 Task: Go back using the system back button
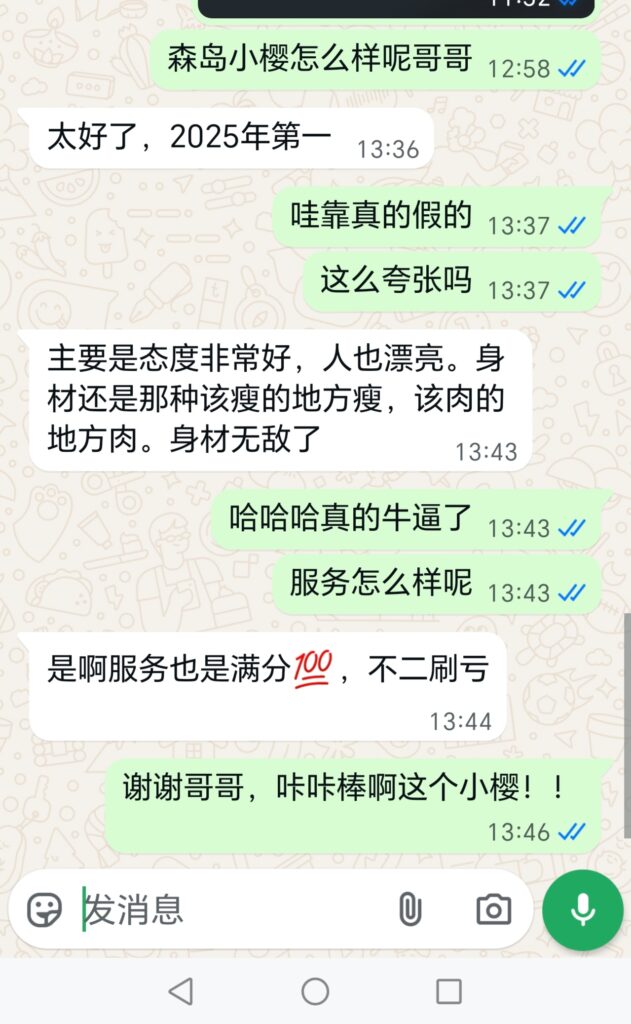coord(181,991)
